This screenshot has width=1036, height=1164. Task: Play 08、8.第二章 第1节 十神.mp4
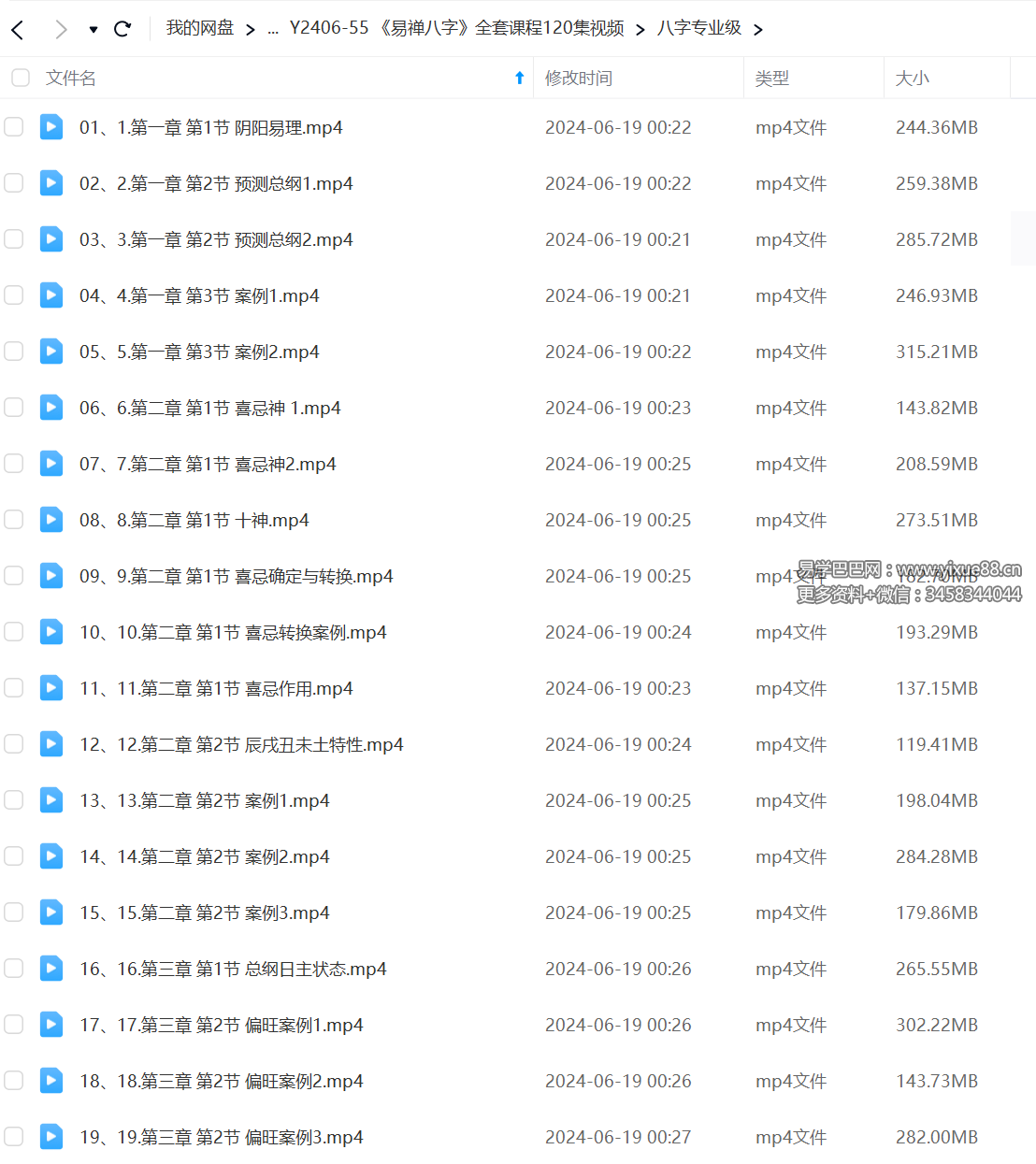tap(194, 520)
